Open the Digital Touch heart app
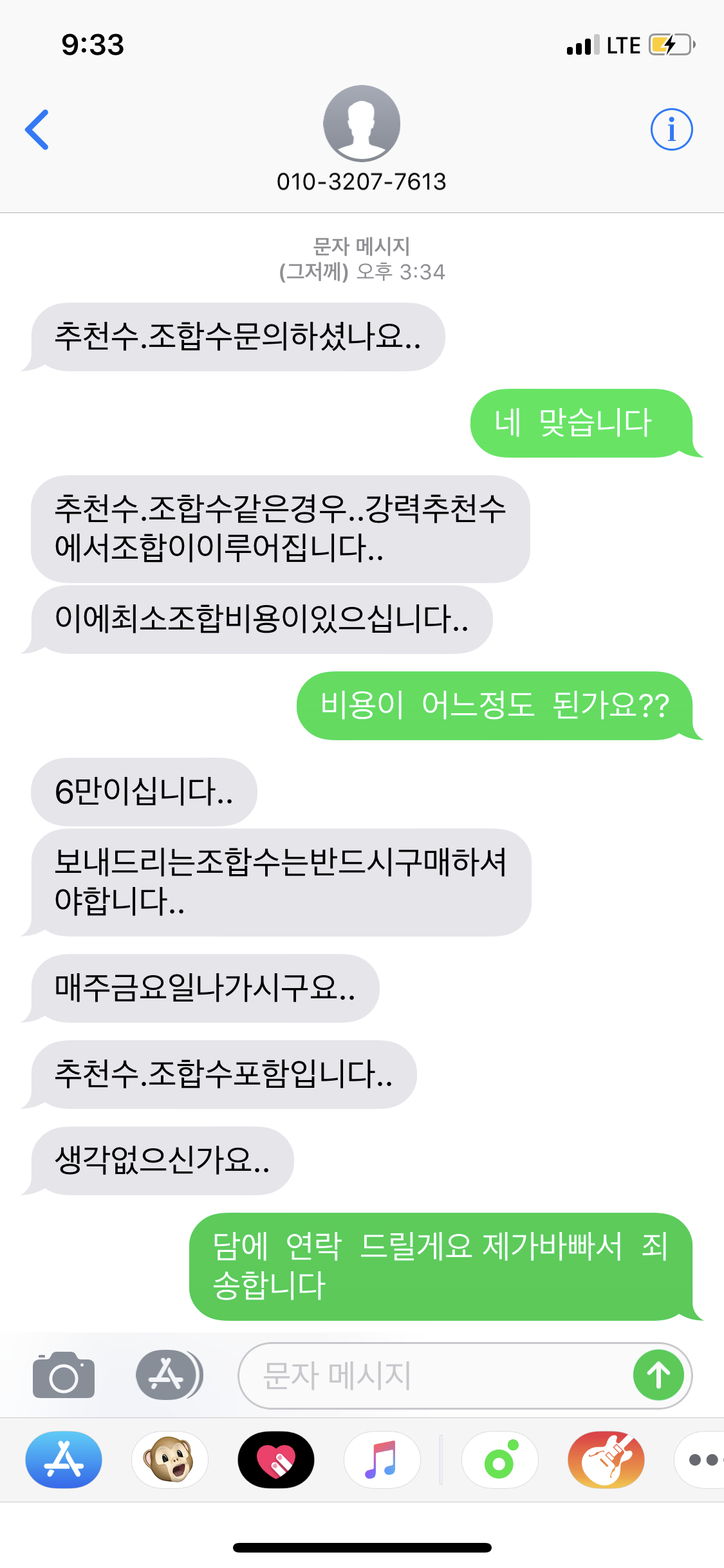Screen dimensions: 724x1568 pyautogui.click(x=276, y=1460)
